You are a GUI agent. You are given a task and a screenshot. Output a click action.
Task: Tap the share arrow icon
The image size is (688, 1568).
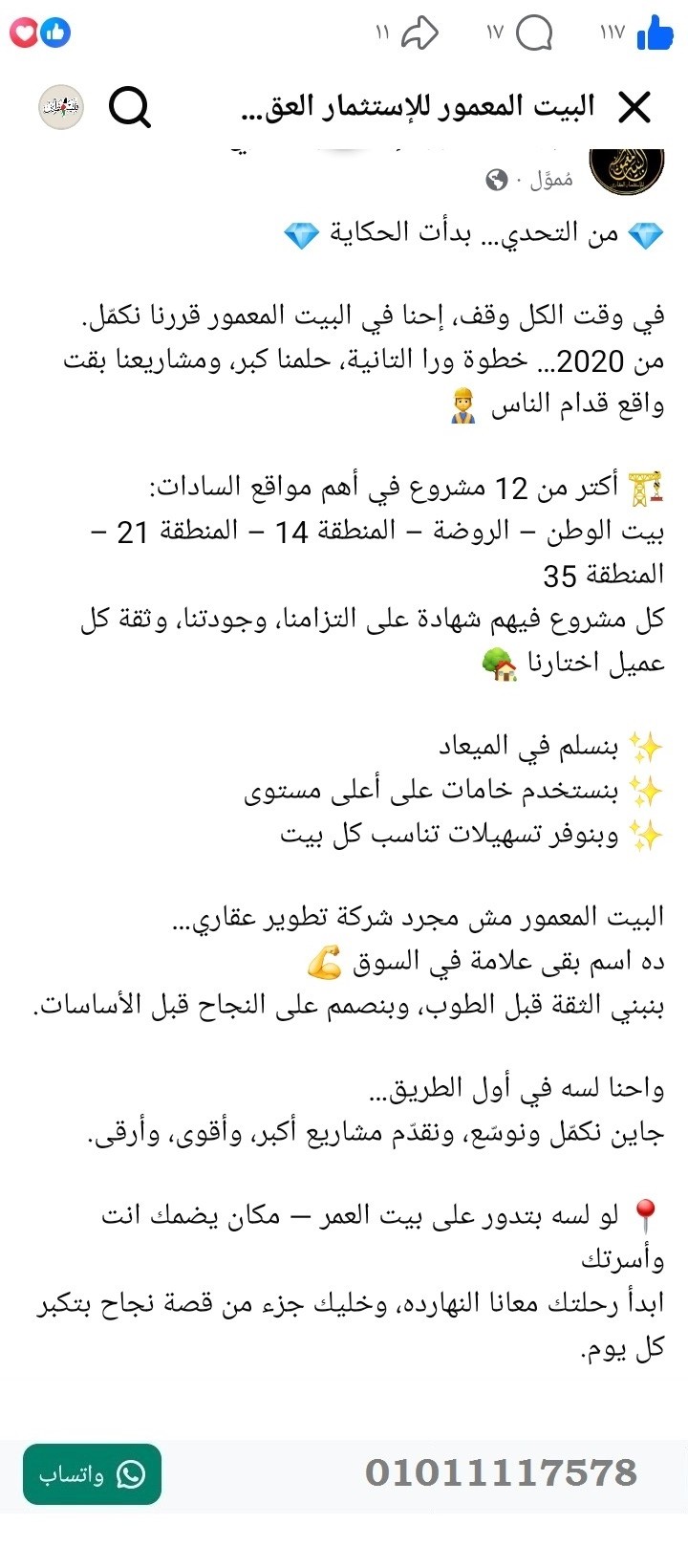point(419,33)
